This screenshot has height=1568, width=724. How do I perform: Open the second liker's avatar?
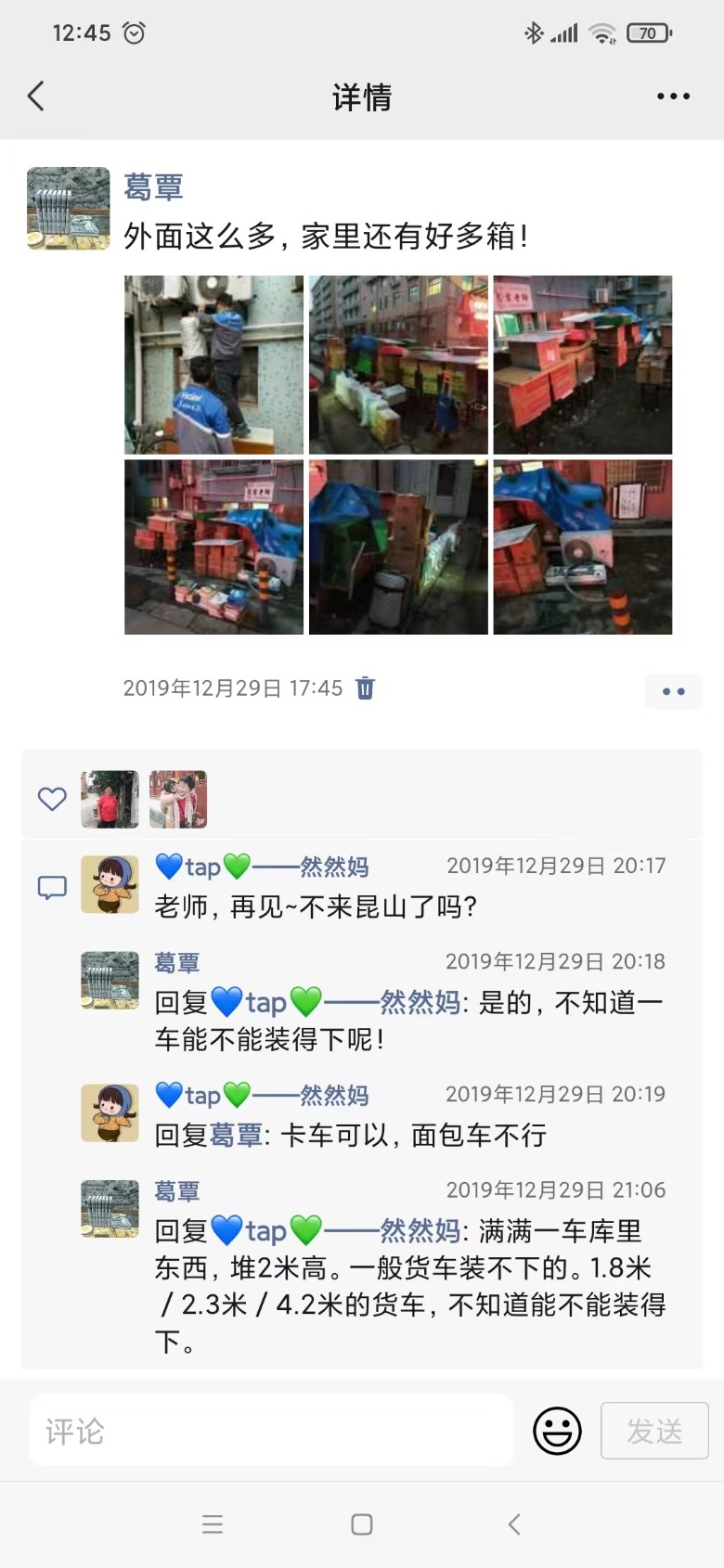(178, 799)
